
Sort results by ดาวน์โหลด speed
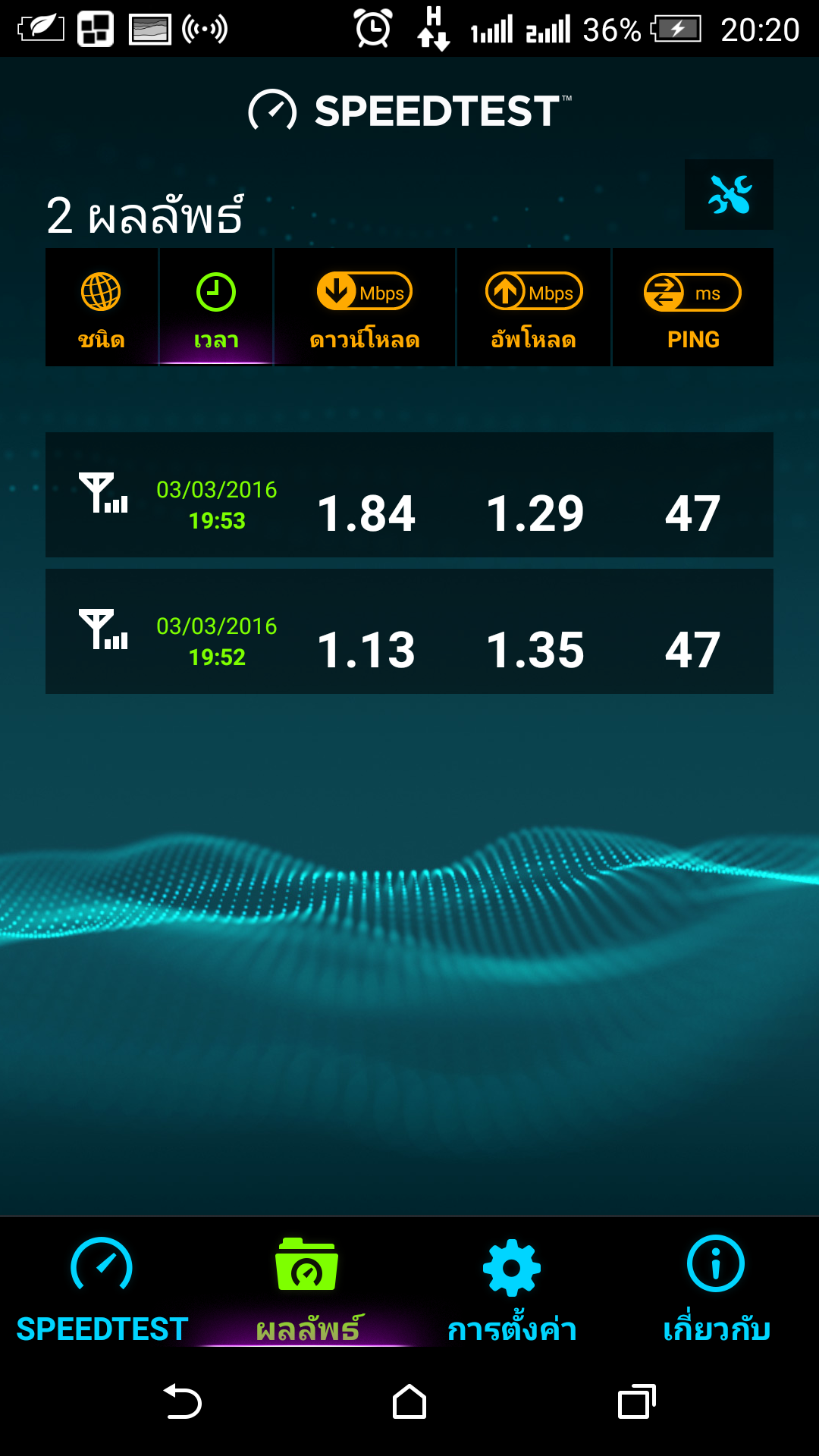tap(365, 307)
